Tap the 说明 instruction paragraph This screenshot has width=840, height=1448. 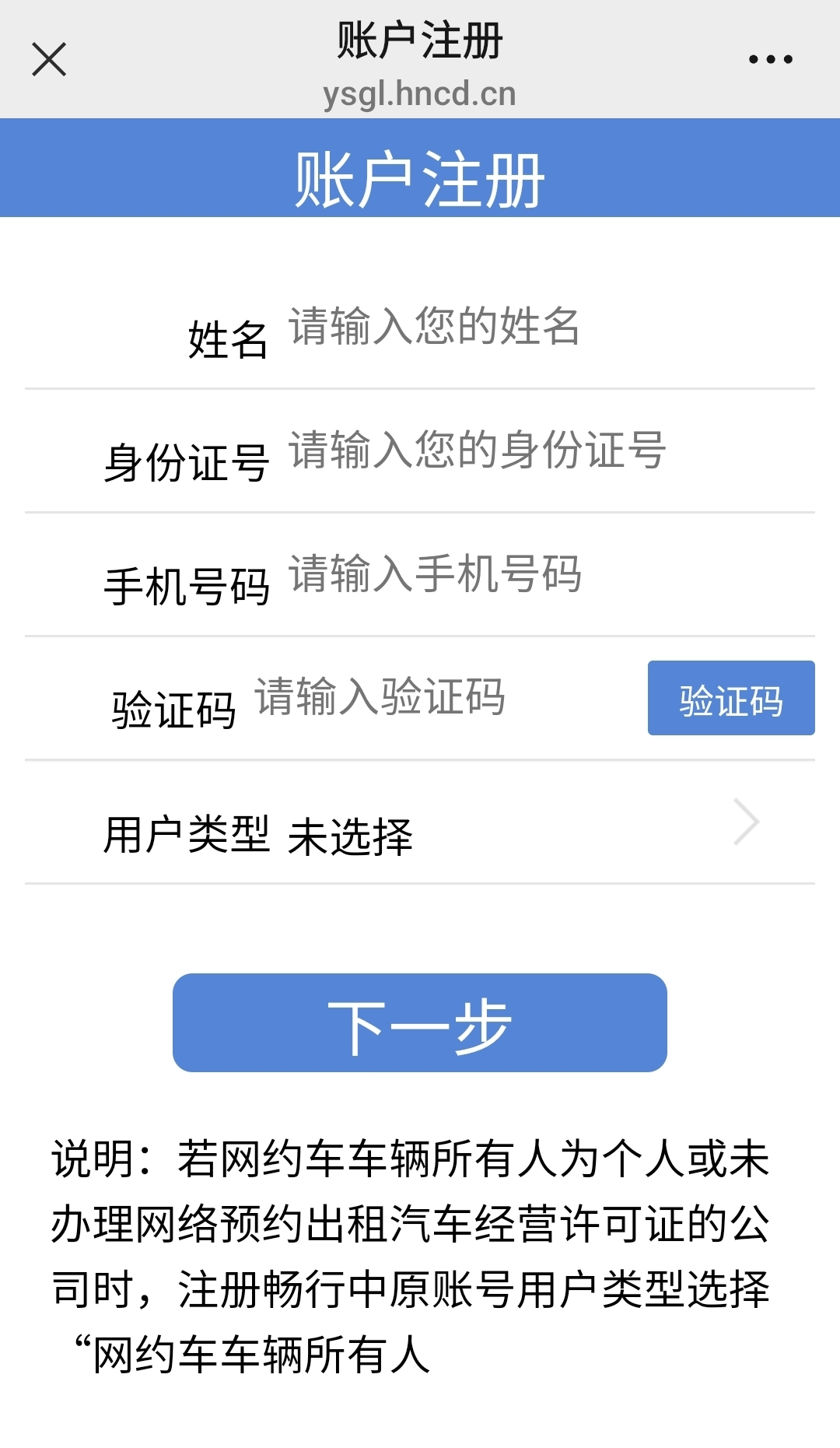pos(420,1237)
